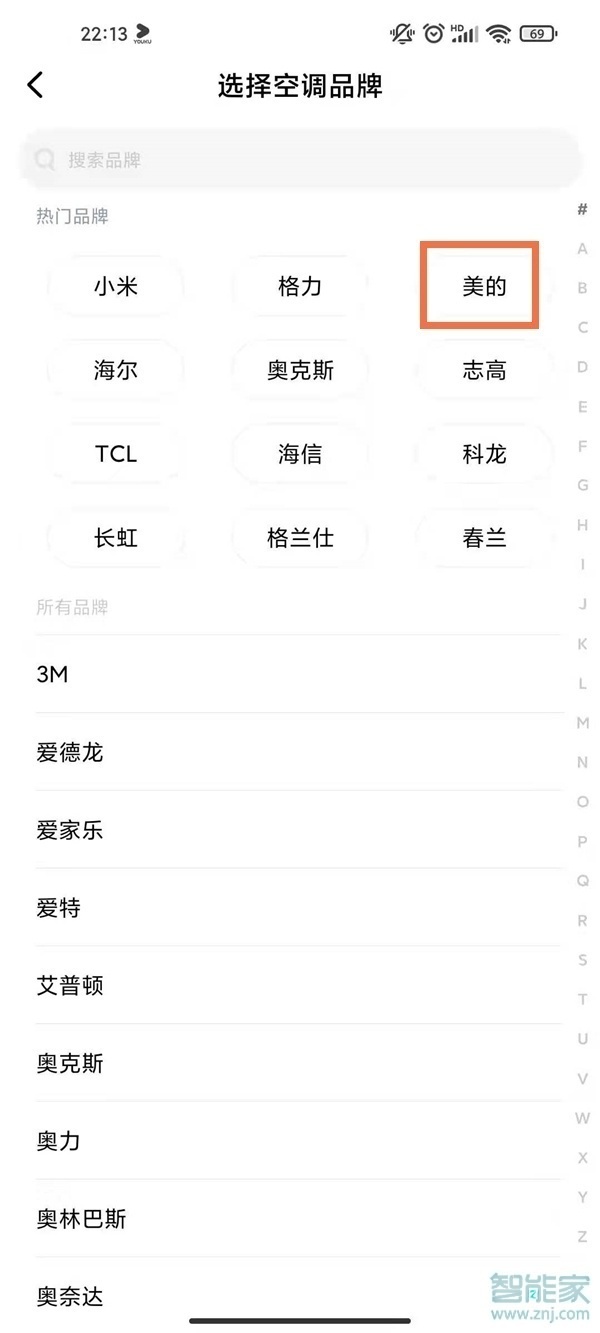The image size is (600, 1333).
Task: Choose the 科龙 brand chip
Action: [x=484, y=454]
